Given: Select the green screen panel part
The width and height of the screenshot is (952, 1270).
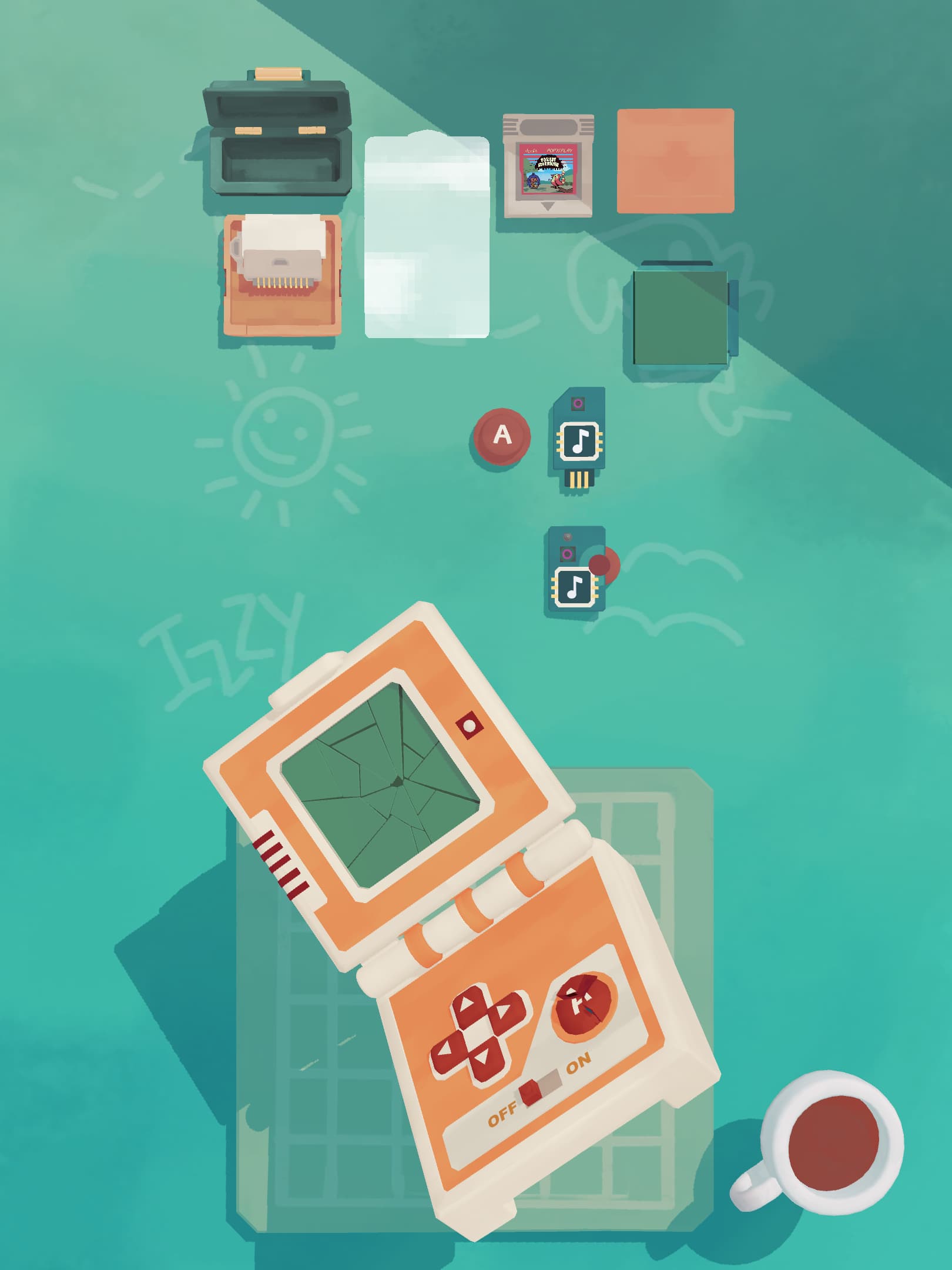Looking at the screenshot, I should [681, 318].
